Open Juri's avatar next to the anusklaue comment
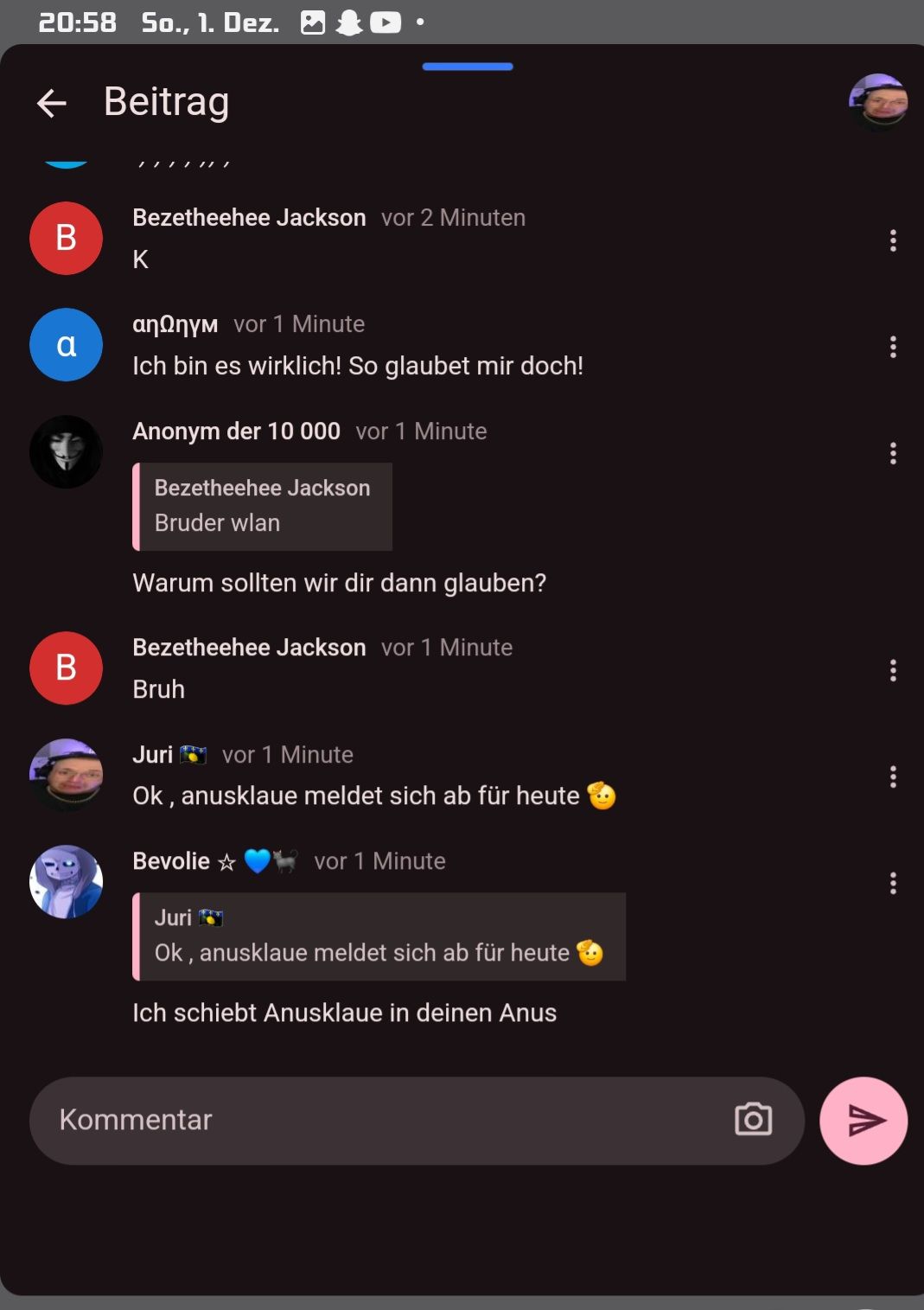The image size is (924, 1310). point(67,775)
